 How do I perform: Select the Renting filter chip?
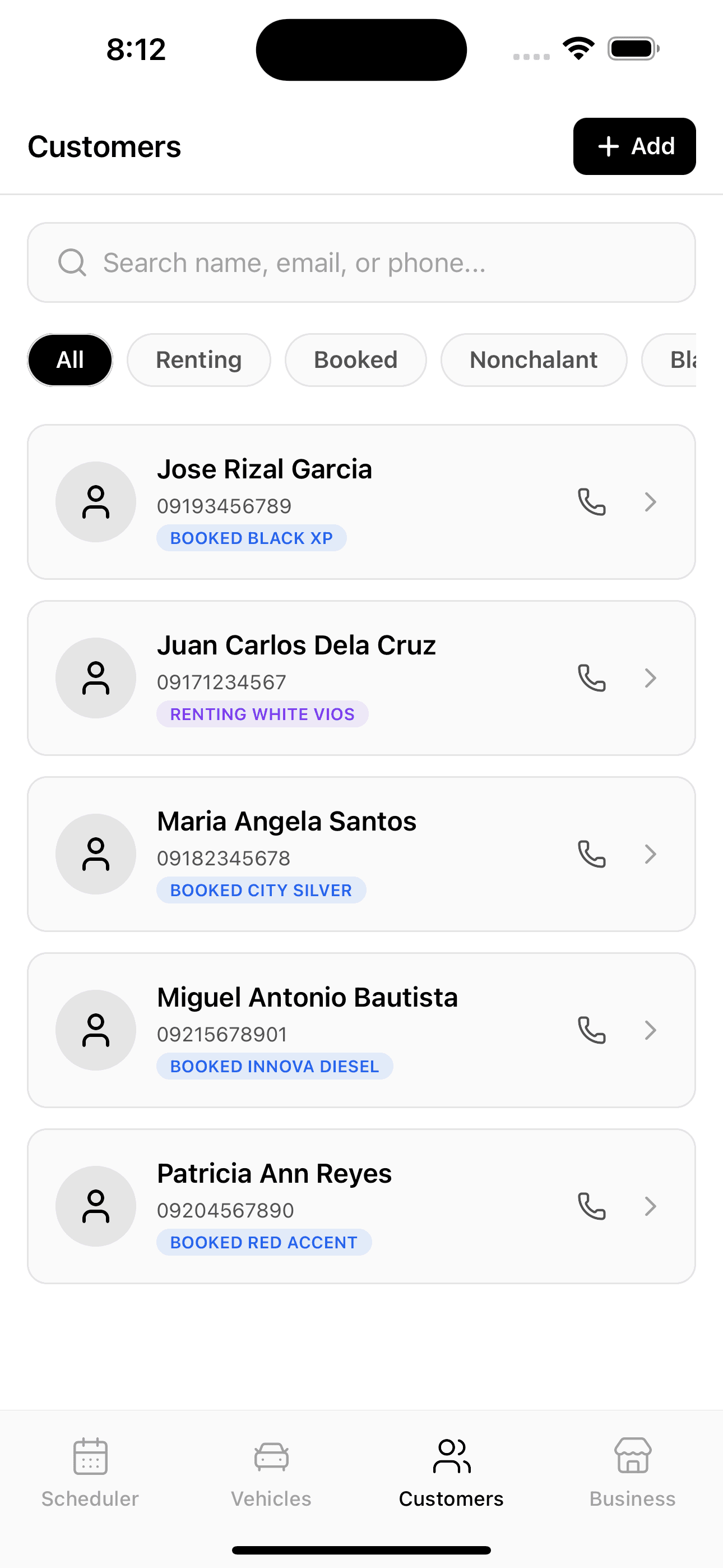point(198,359)
